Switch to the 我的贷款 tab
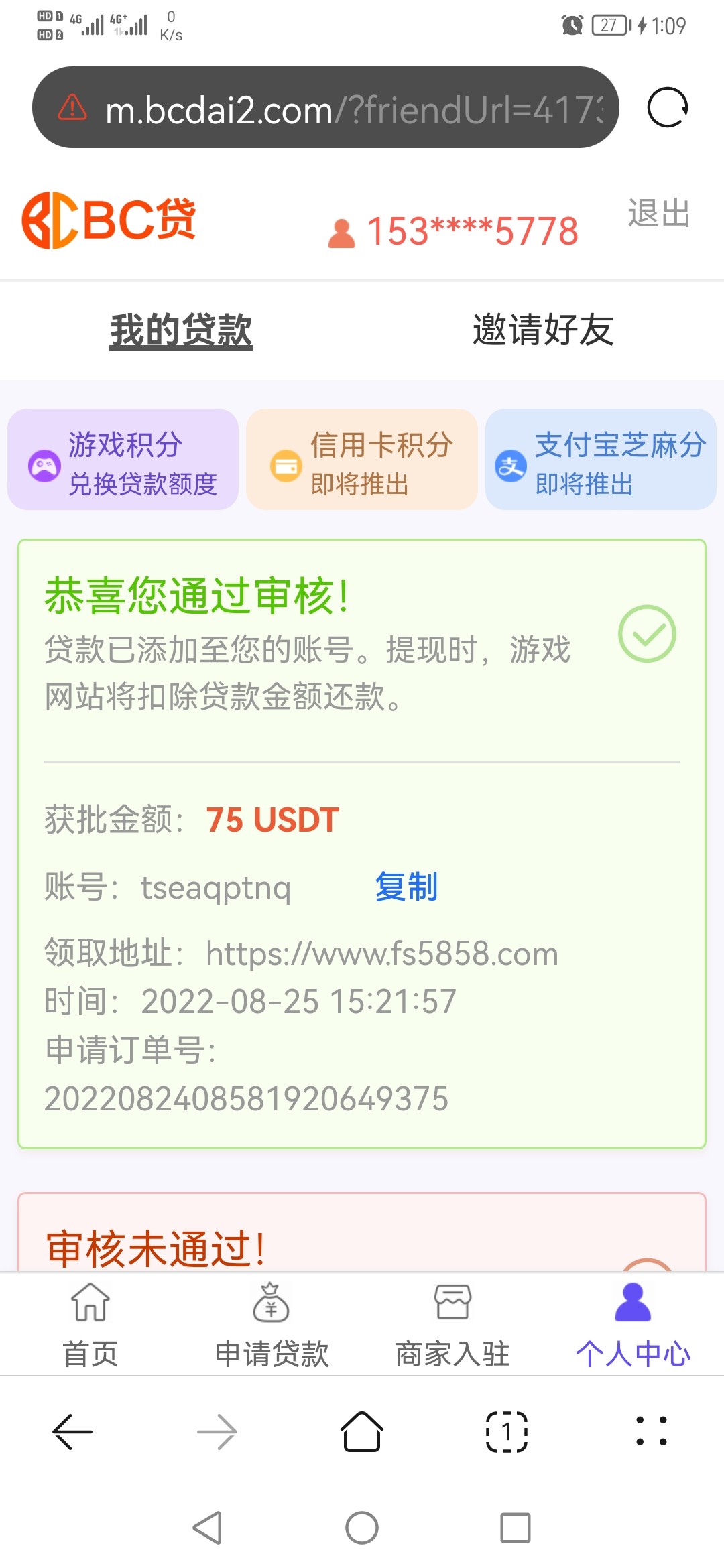 tap(181, 330)
